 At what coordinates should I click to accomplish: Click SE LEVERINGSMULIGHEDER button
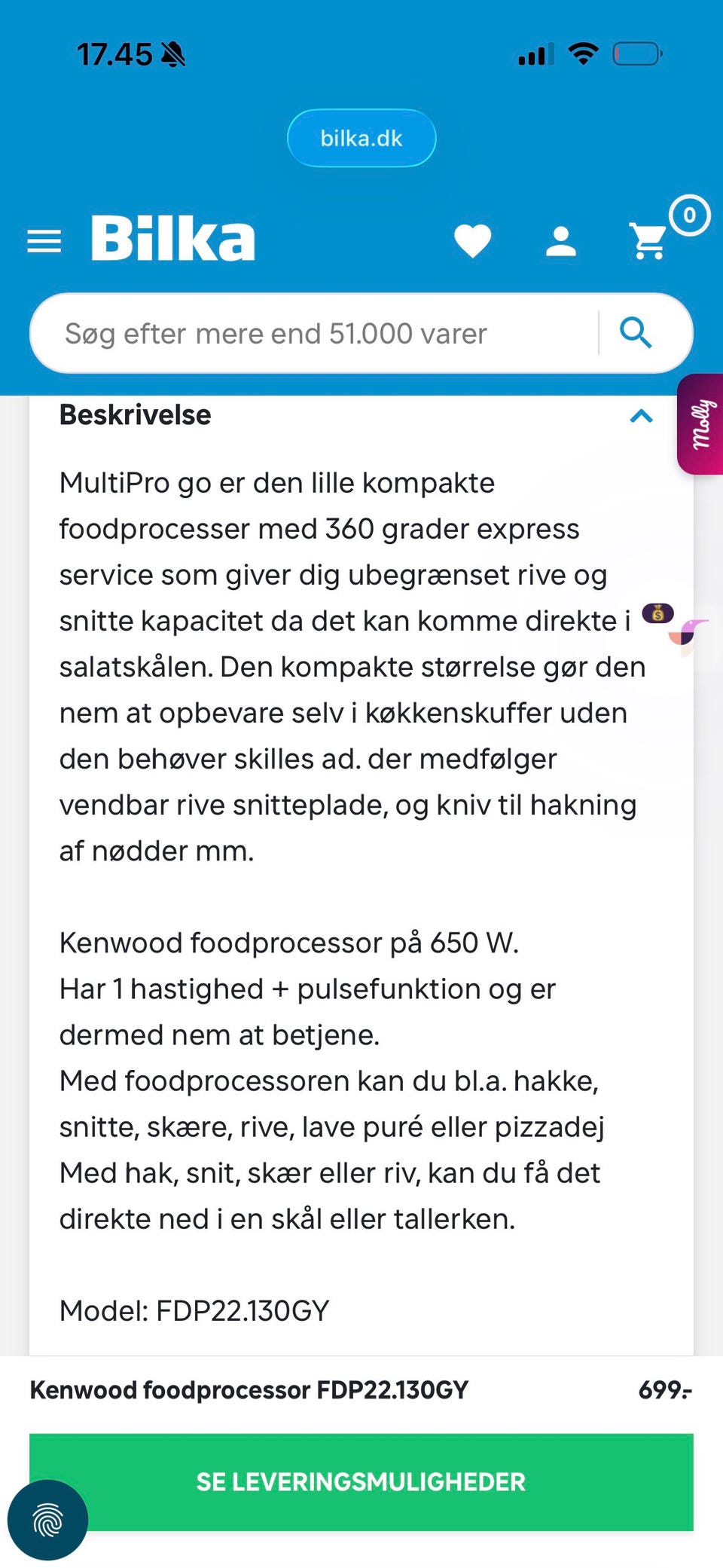tap(360, 1481)
